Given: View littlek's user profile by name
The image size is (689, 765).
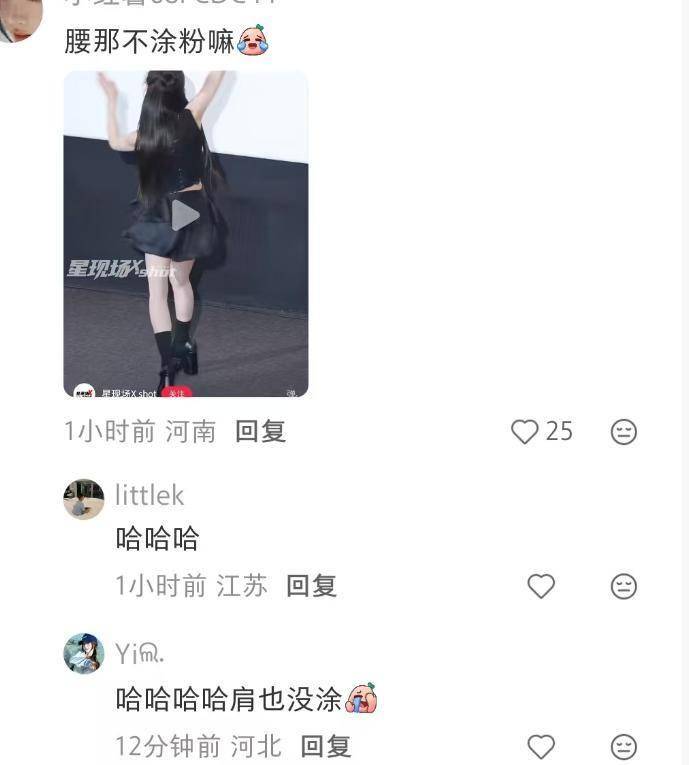Looking at the screenshot, I should 150,495.
